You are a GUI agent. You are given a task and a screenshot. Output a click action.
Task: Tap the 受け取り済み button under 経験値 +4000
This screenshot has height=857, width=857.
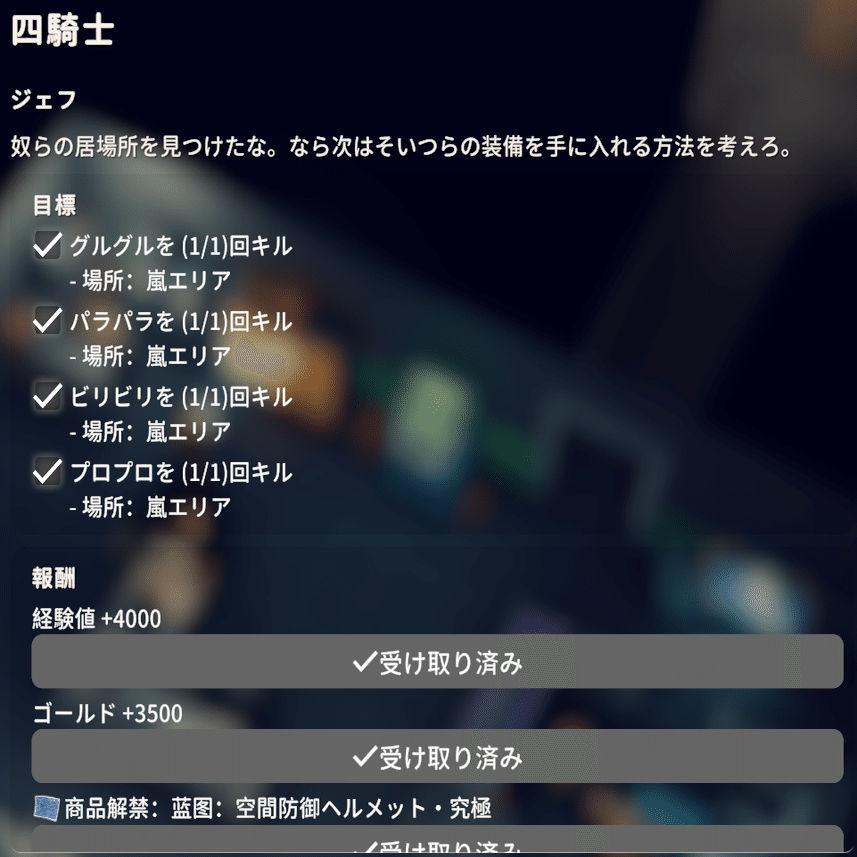[437, 662]
